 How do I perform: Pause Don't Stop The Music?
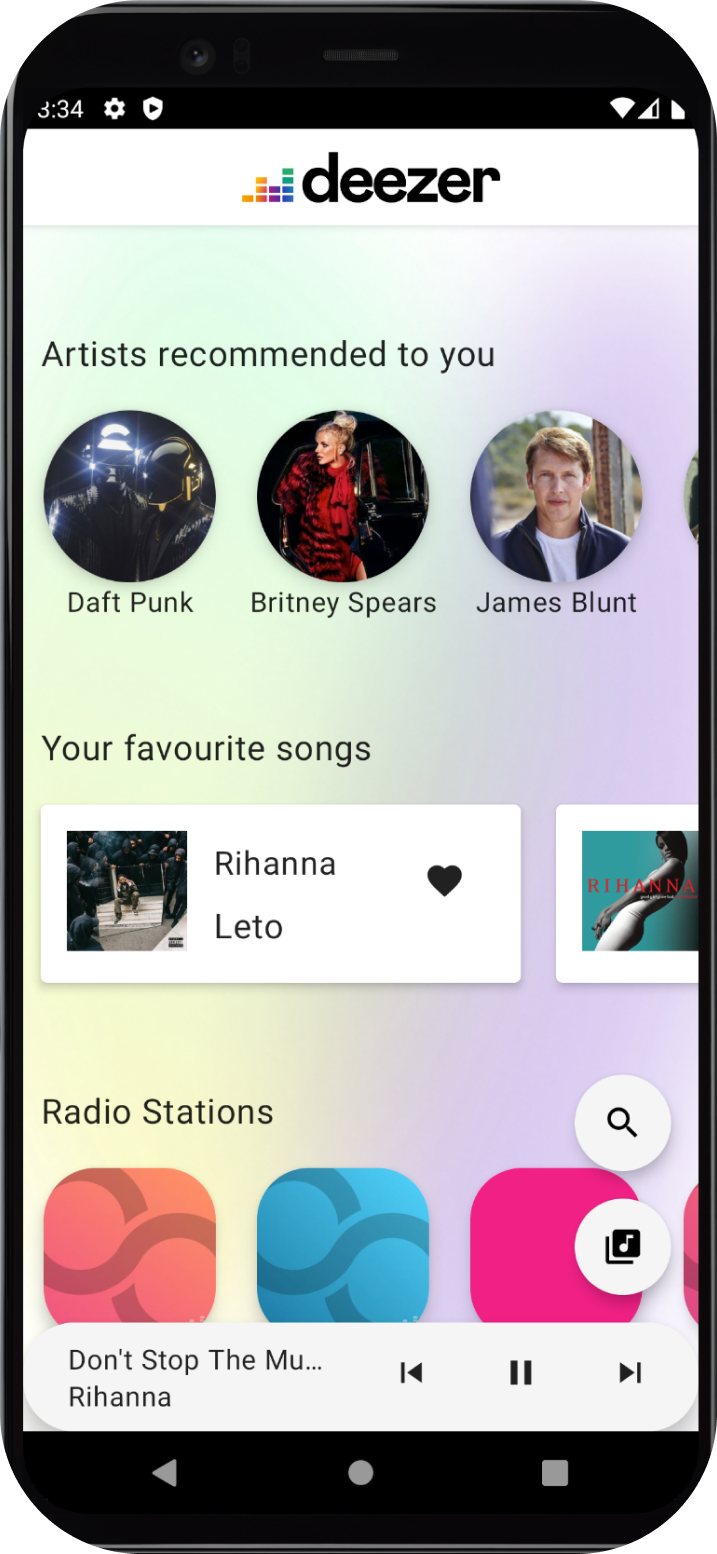(520, 1373)
